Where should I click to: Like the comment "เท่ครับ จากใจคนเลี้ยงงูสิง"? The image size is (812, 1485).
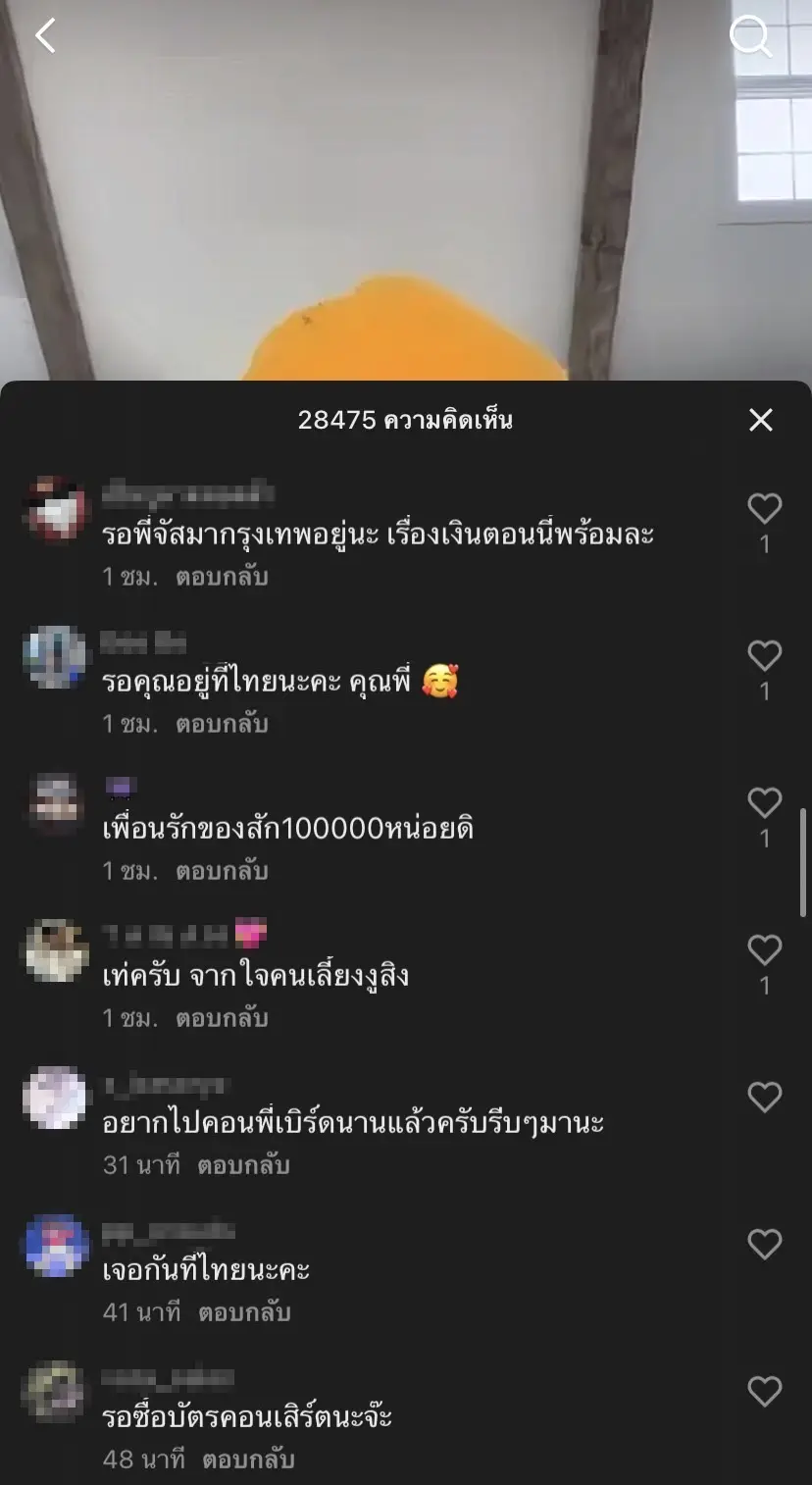765,950
